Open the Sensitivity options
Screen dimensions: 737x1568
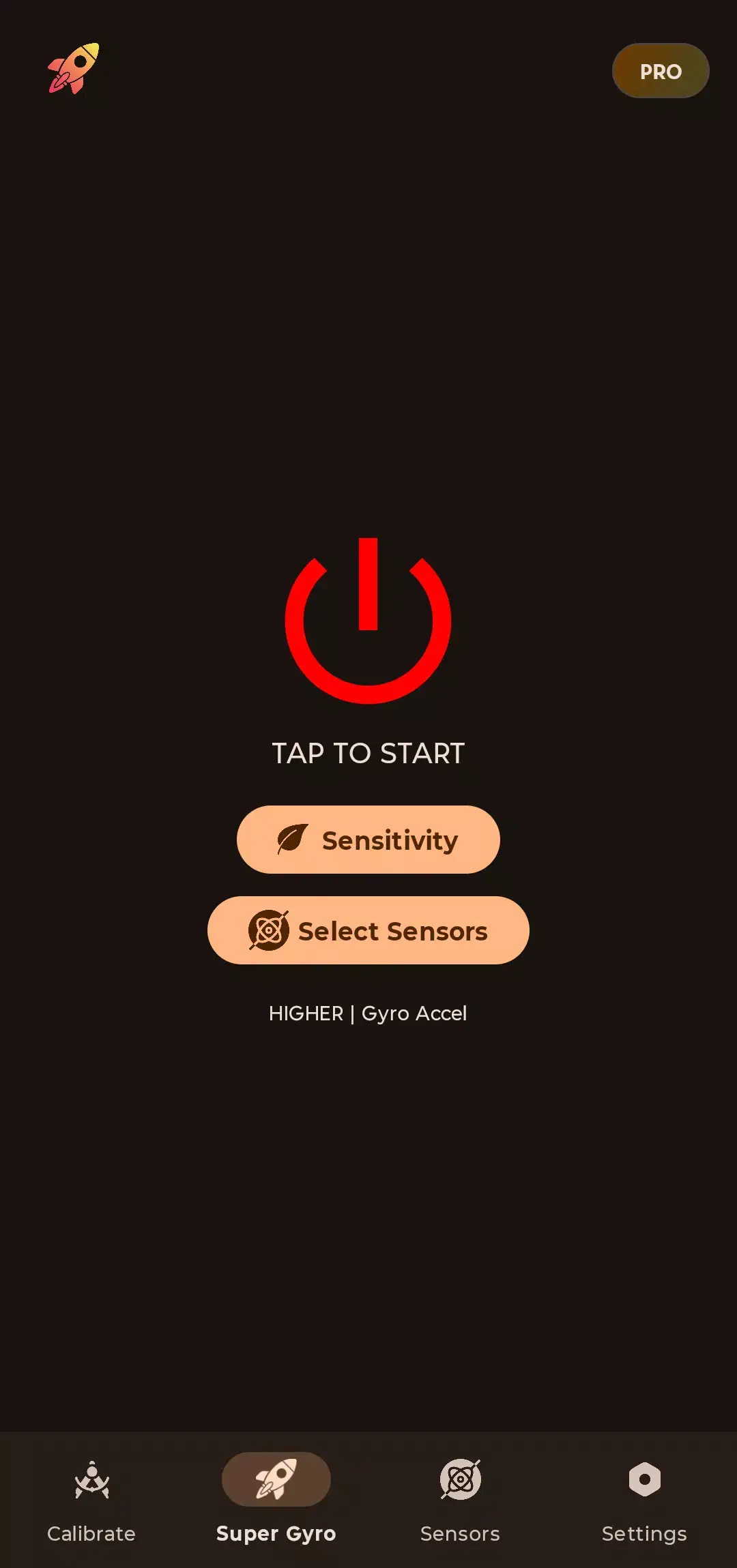pos(368,840)
